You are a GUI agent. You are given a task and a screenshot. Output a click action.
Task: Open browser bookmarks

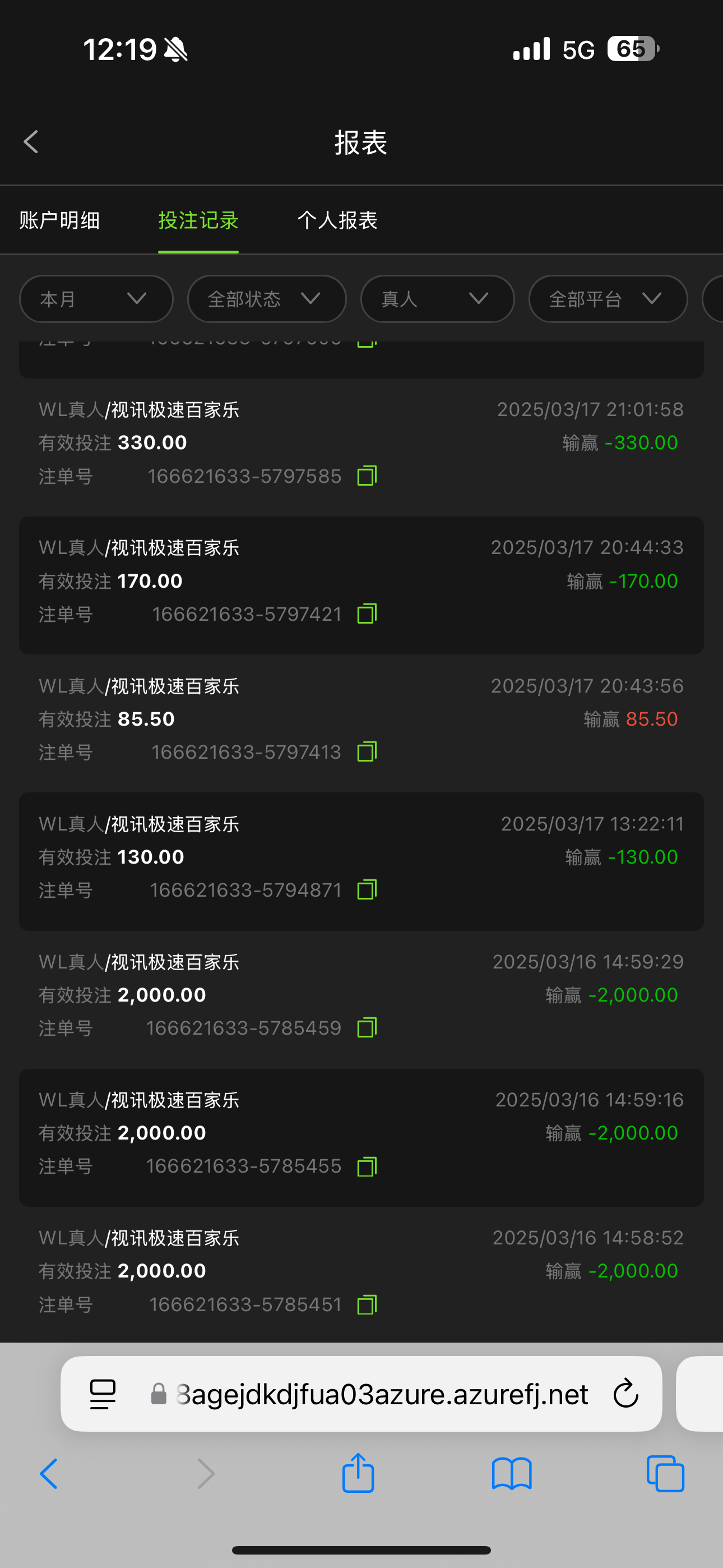[512, 1474]
